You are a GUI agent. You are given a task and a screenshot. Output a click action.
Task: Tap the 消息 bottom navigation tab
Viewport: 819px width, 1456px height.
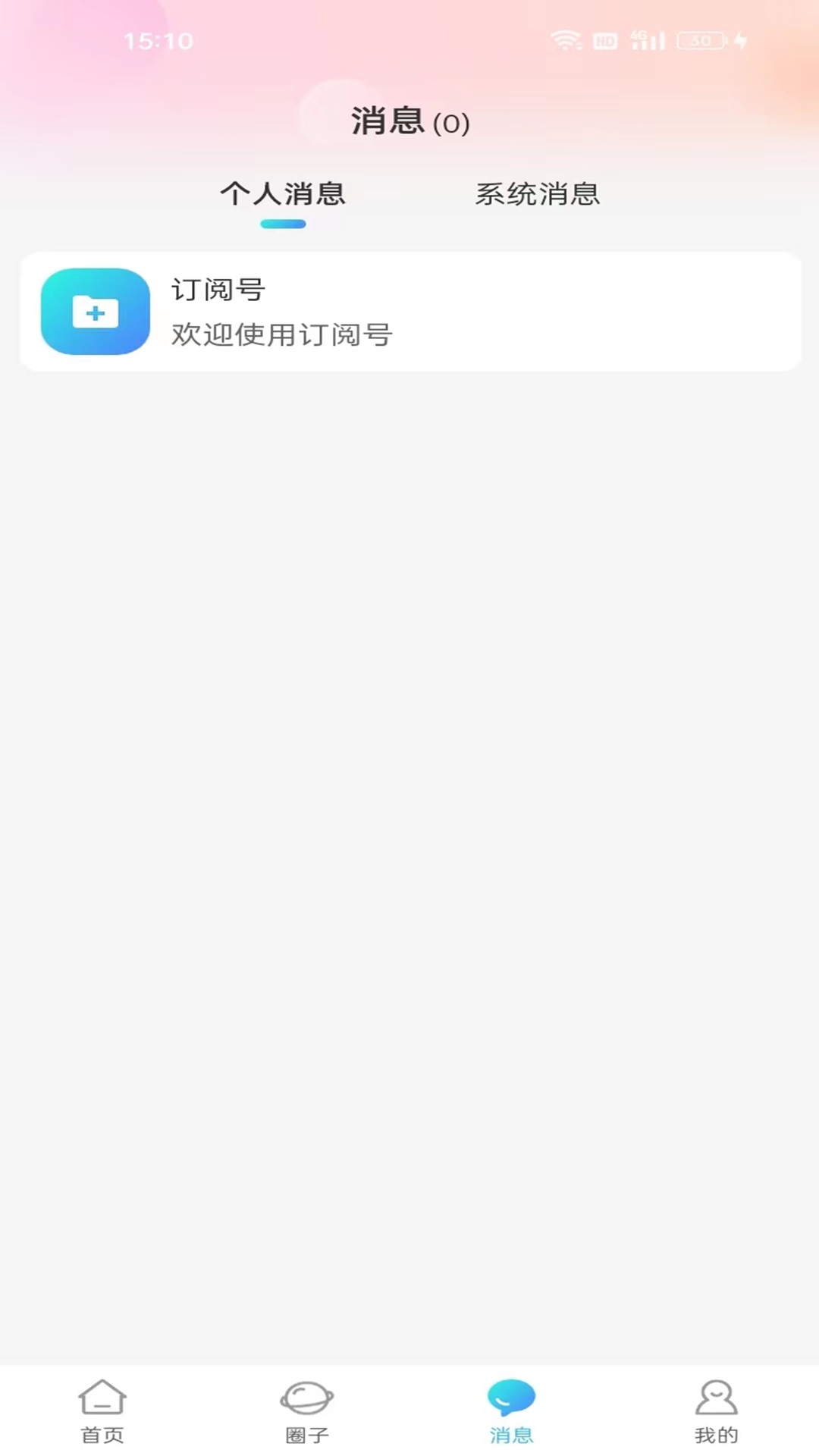click(x=511, y=1411)
